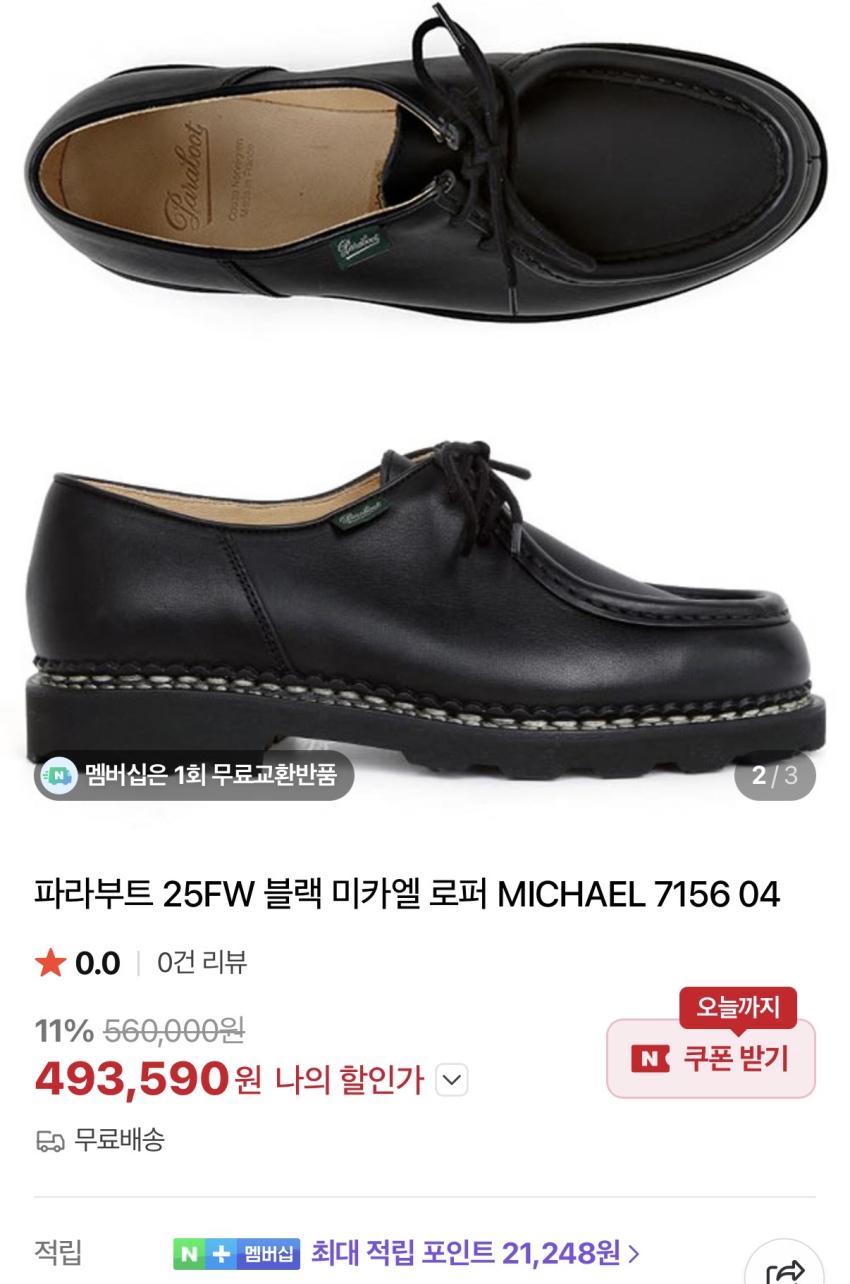The width and height of the screenshot is (850, 1284).
Task: Share this Paraboot product
Action: [x=785, y=1270]
